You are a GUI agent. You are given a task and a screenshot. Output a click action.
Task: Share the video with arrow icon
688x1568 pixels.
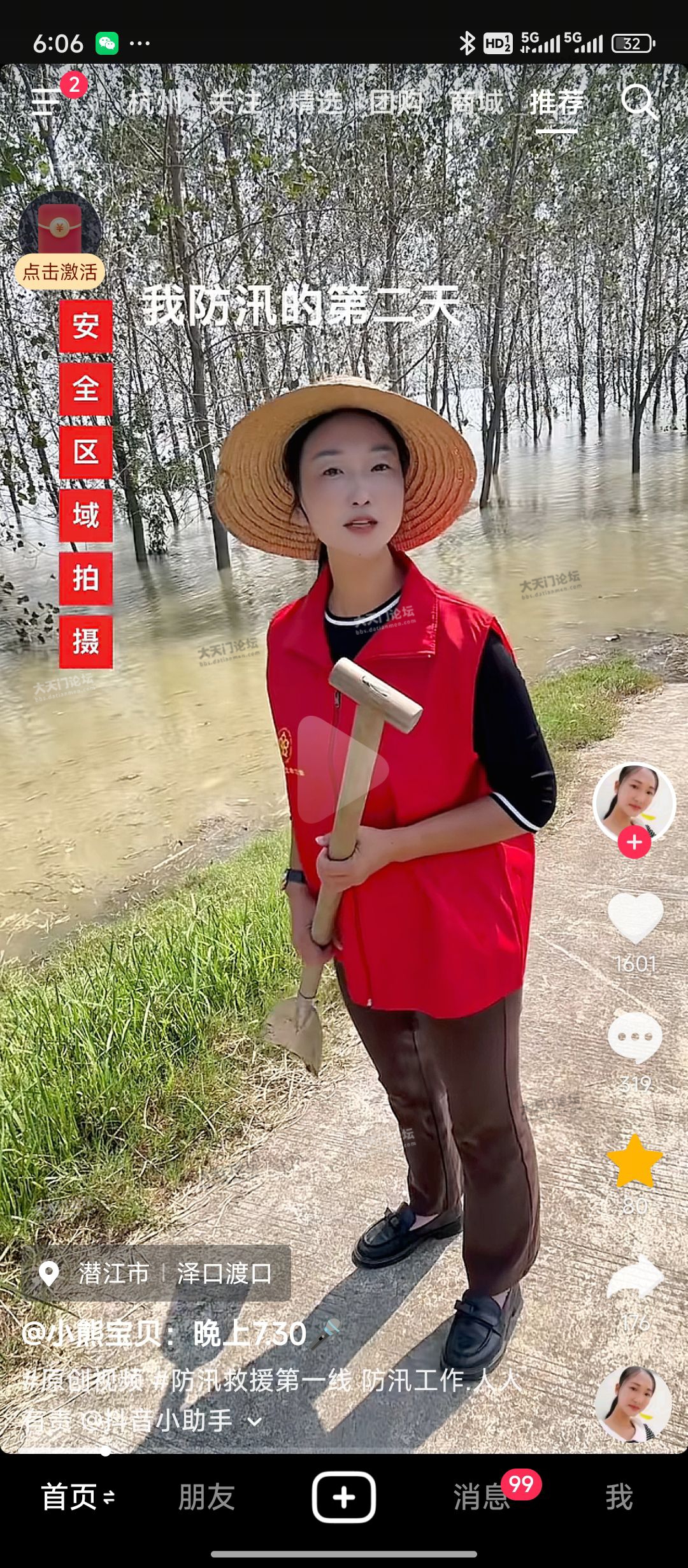pyautogui.click(x=635, y=1278)
